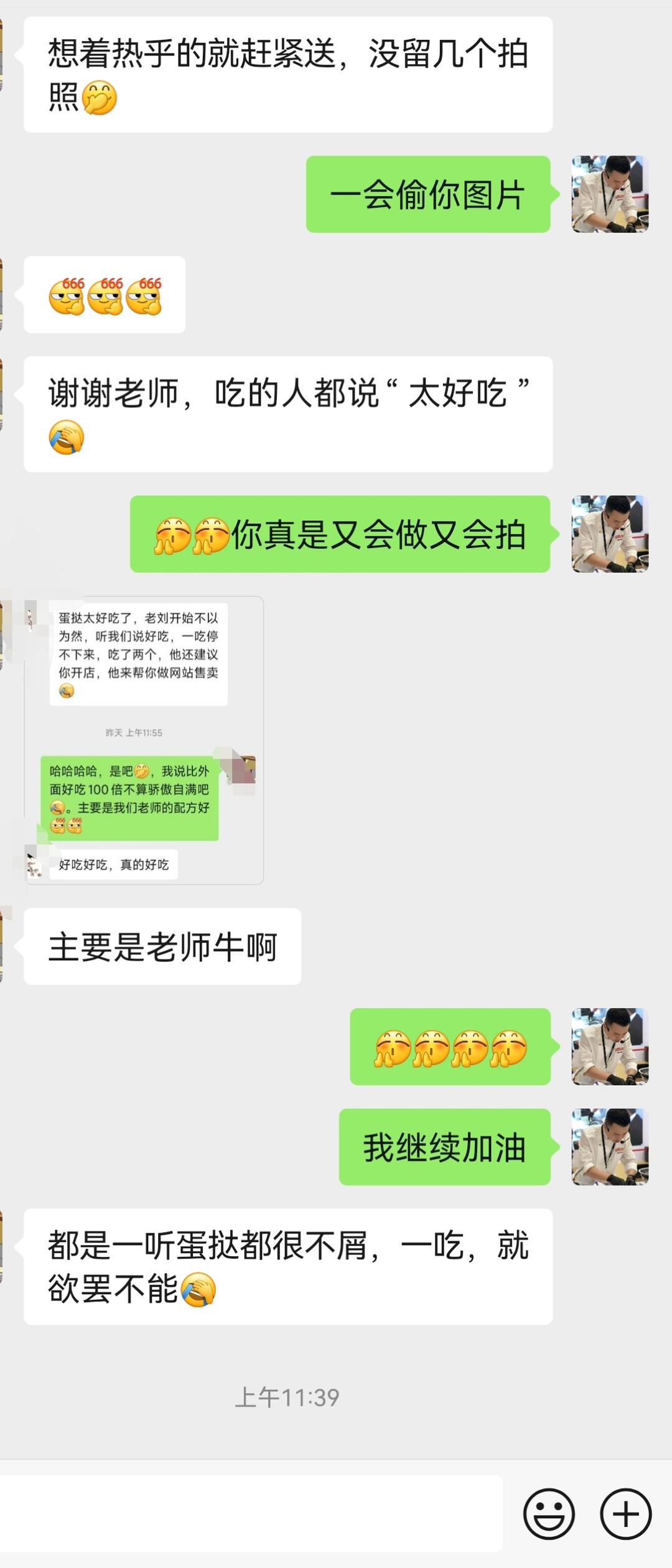
Task: Open sender's avatar beside 我继续加油
Action: (x=610, y=1146)
